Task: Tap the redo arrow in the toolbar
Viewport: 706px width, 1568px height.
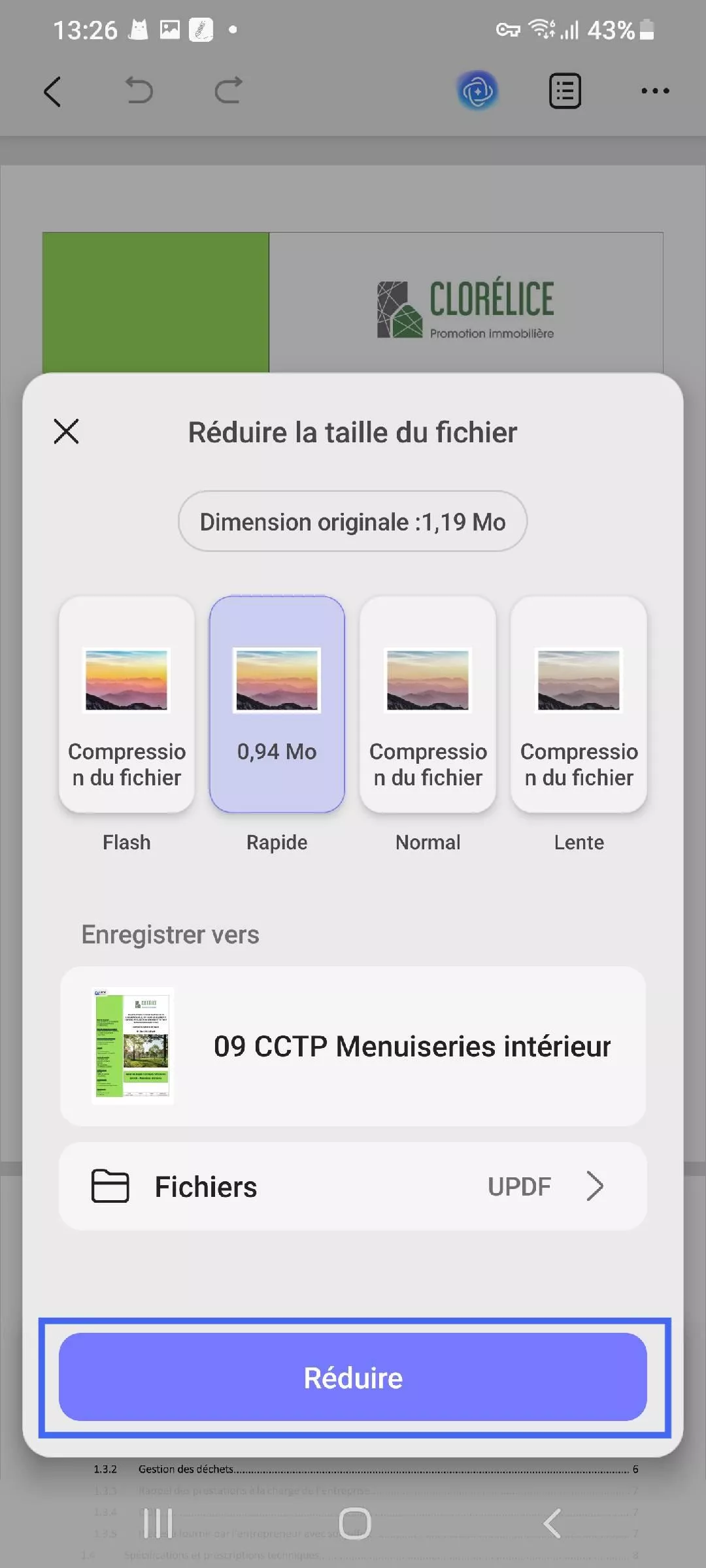Action: click(227, 91)
